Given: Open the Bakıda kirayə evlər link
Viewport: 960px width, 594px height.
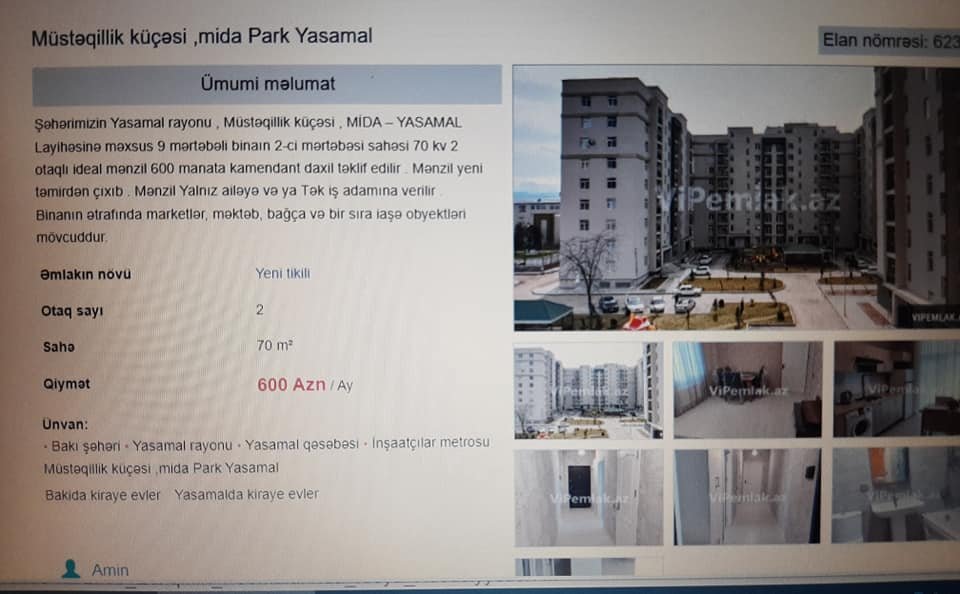Looking at the screenshot, I should click(x=103, y=495).
